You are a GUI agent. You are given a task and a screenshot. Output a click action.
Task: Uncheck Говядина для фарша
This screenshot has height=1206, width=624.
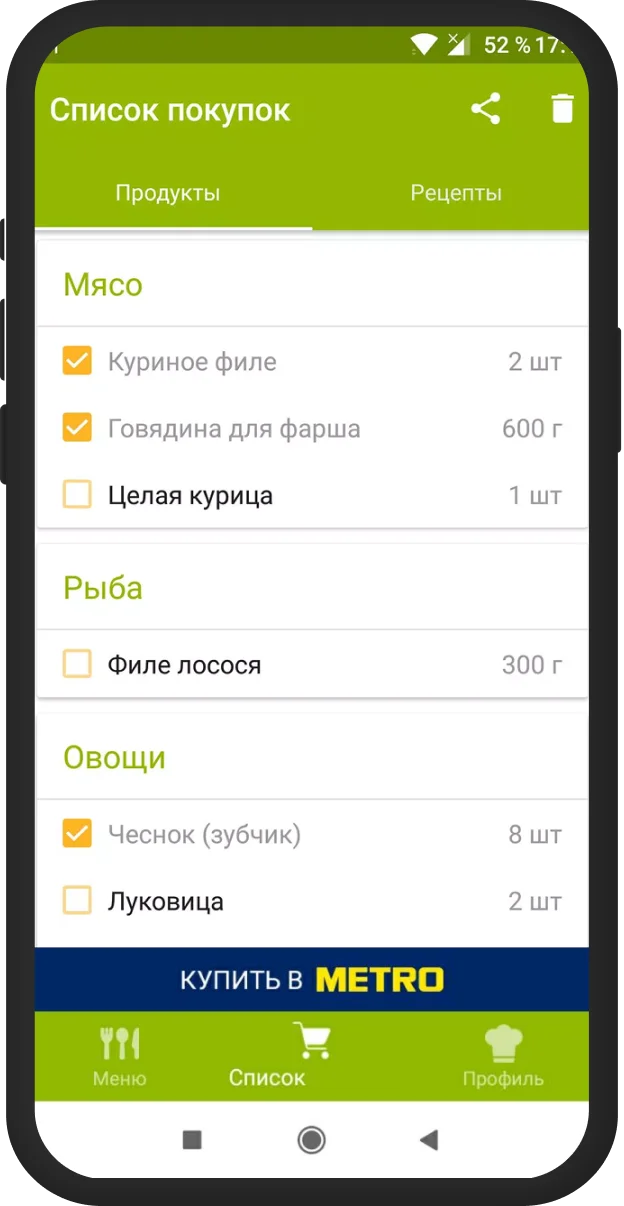coord(77,428)
